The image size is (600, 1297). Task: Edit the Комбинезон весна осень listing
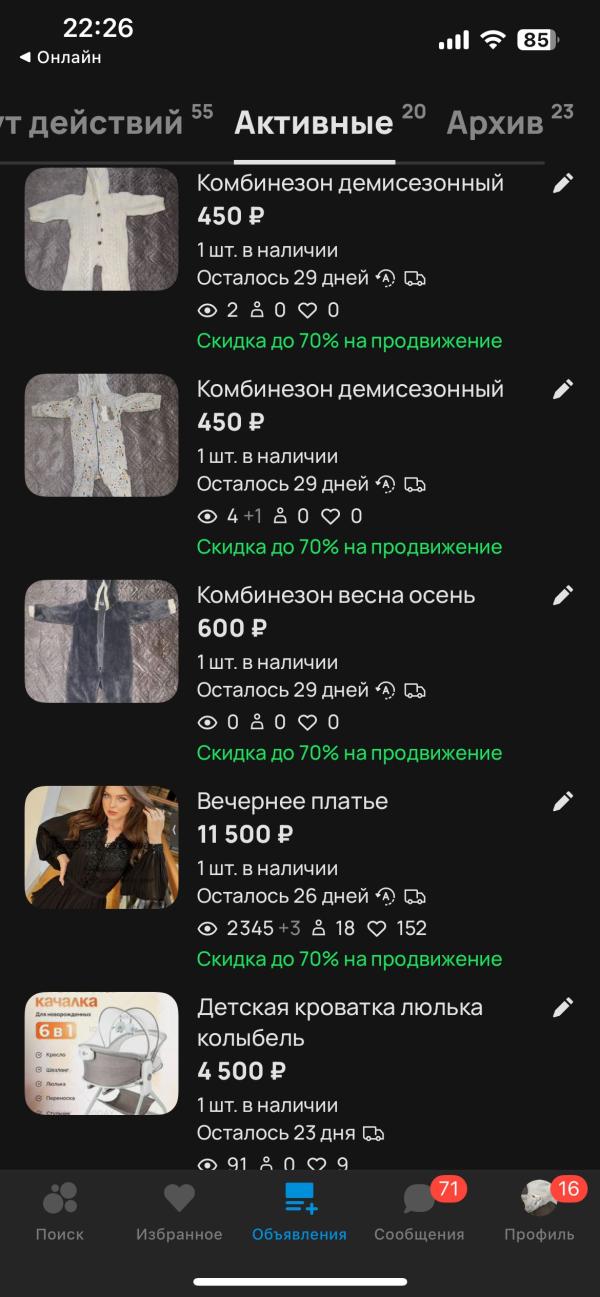point(563,596)
